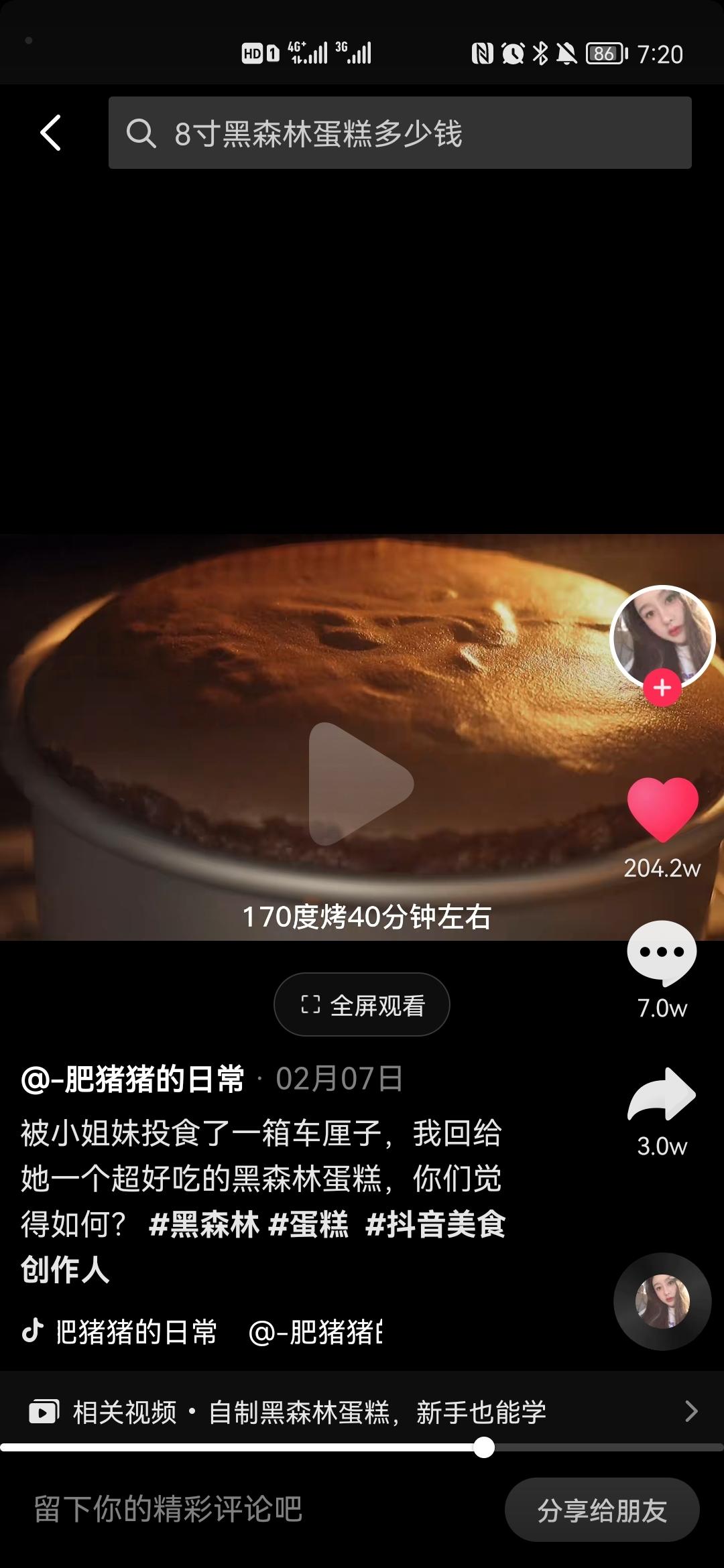This screenshot has height=1568, width=724.
Task: Tap 全屏观看 to watch full screen
Action: coord(362,1005)
